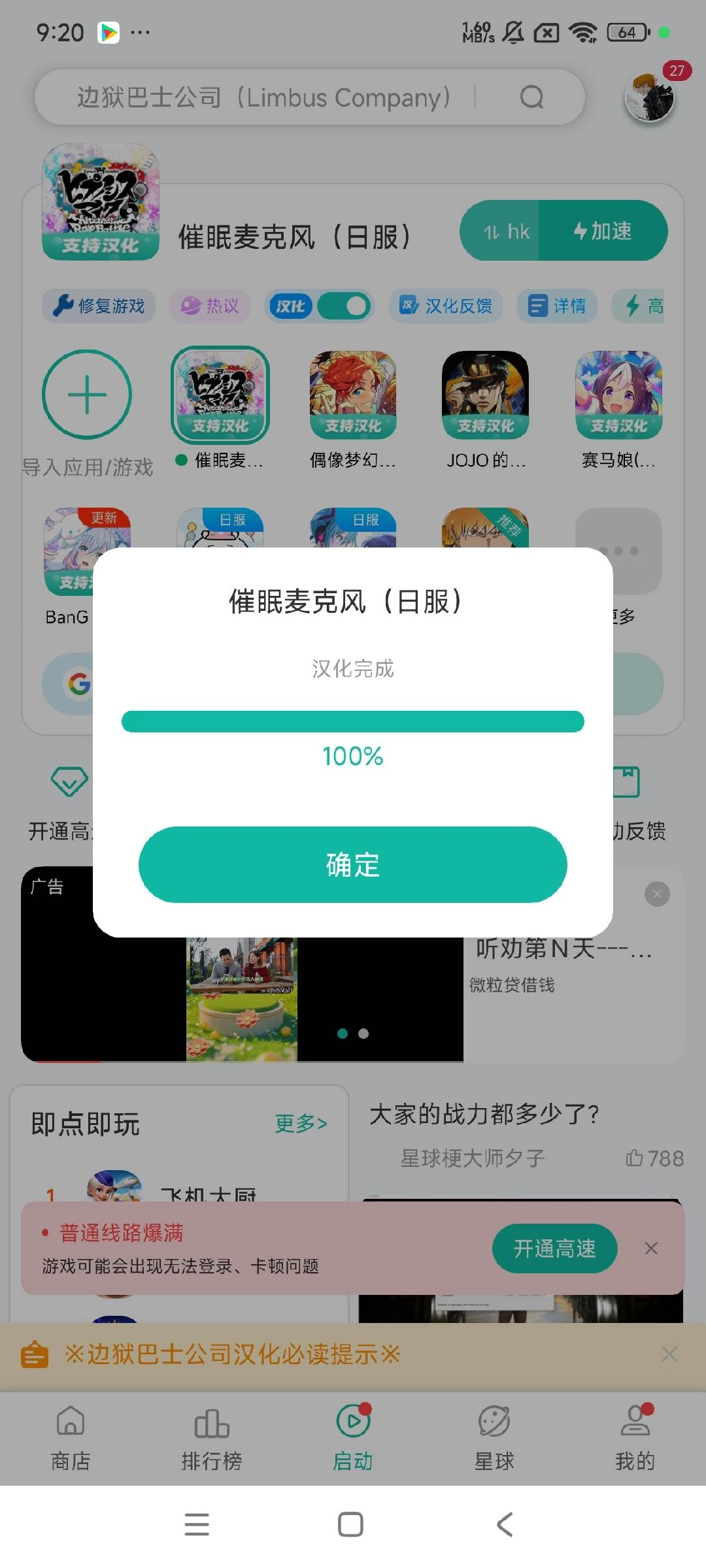The image size is (706, 1568).
Task: Switch to the 排行榜 tab
Action: coord(212,1437)
